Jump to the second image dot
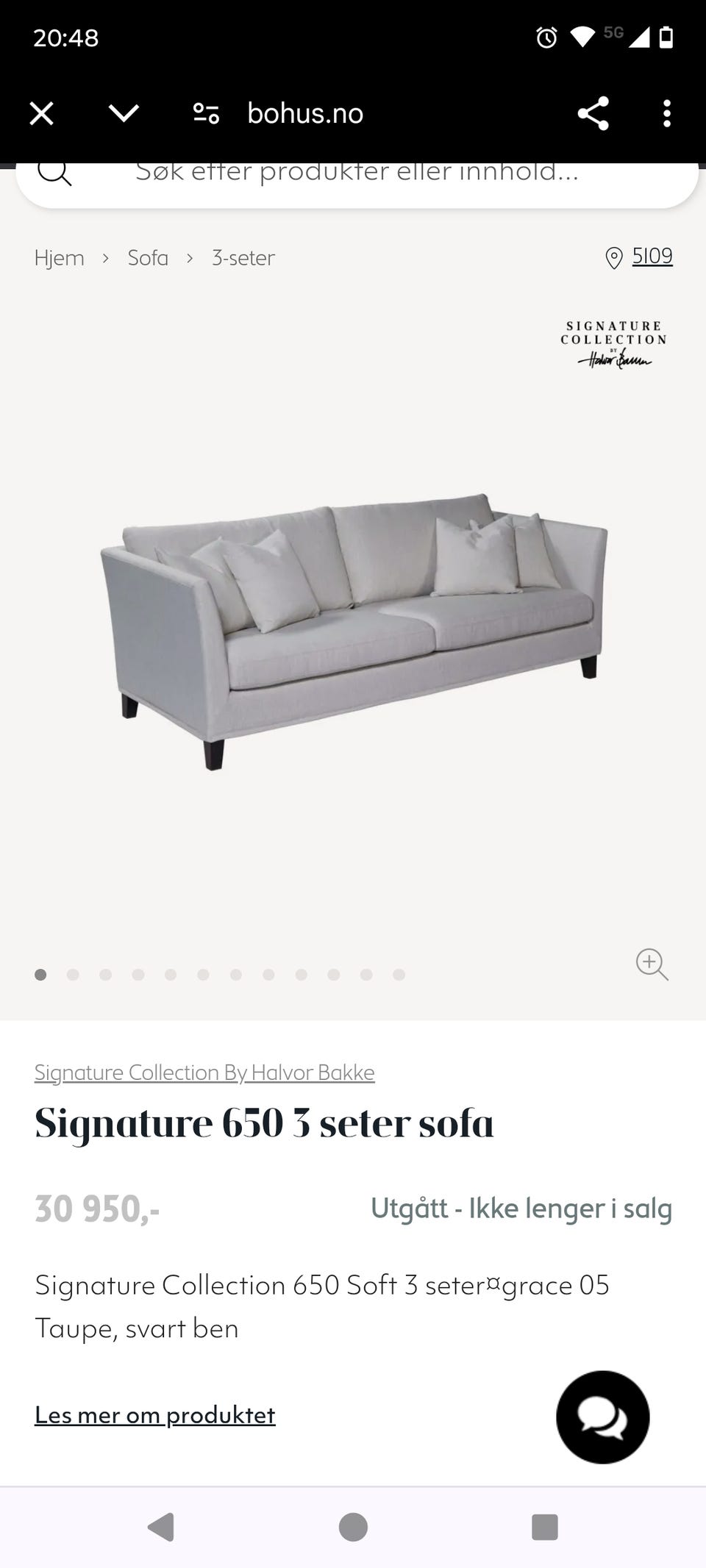The width and height of the screenshot is (706, 1568). pyautogui.click(x=73, y=975)
